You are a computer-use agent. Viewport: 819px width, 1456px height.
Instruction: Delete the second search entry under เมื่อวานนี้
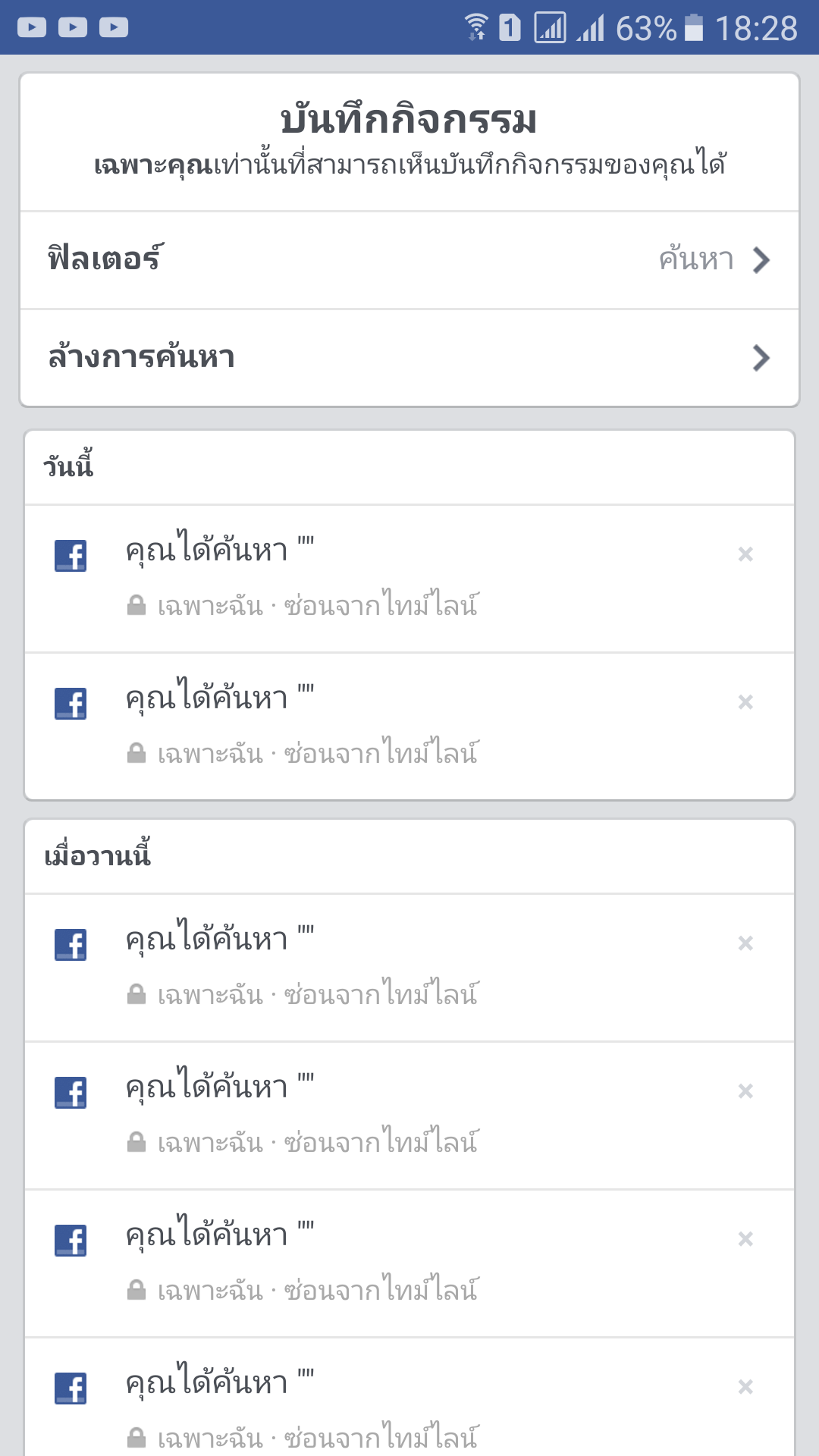click(x=745, y=1091)
